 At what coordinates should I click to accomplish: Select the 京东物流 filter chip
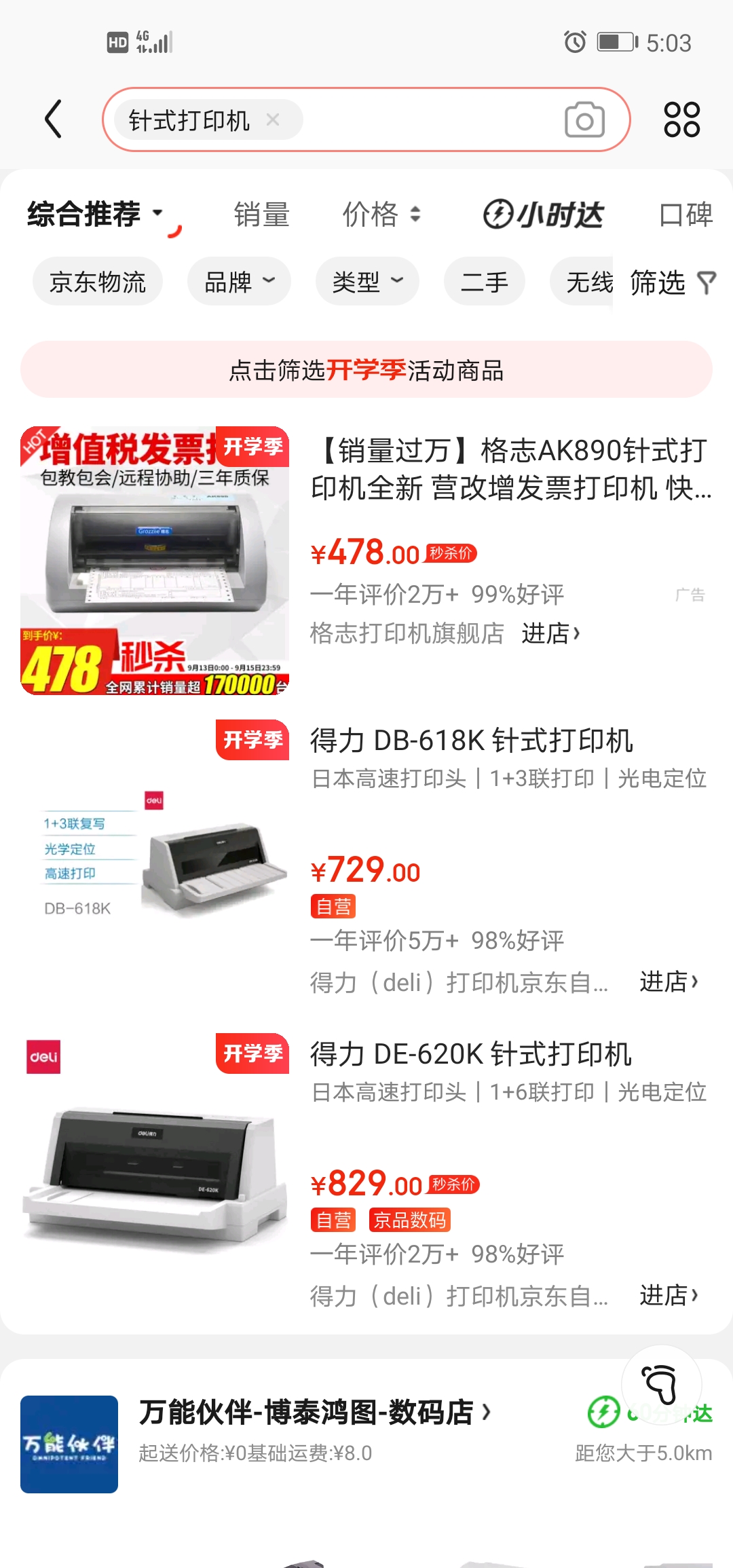tap(98, 282)
